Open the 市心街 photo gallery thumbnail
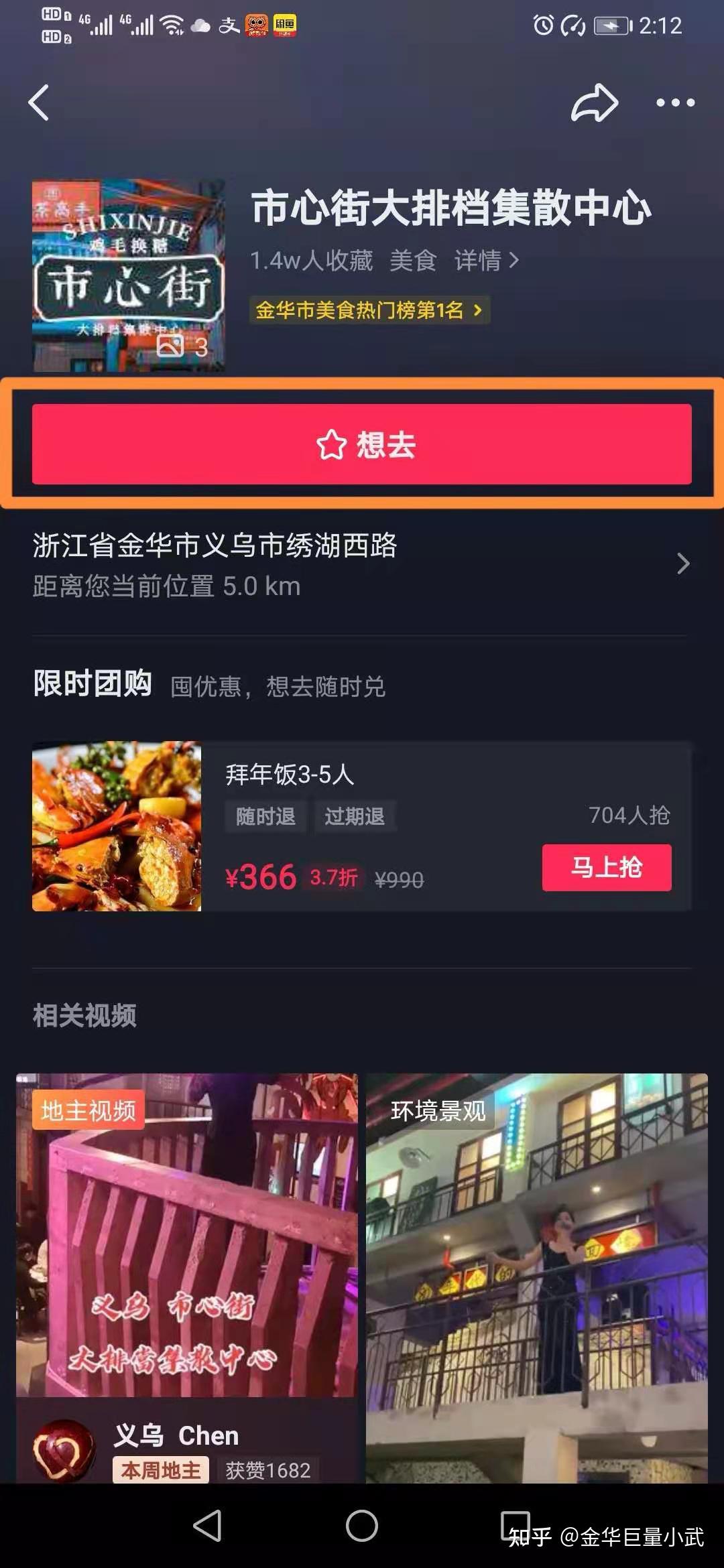 click(129, 275)
